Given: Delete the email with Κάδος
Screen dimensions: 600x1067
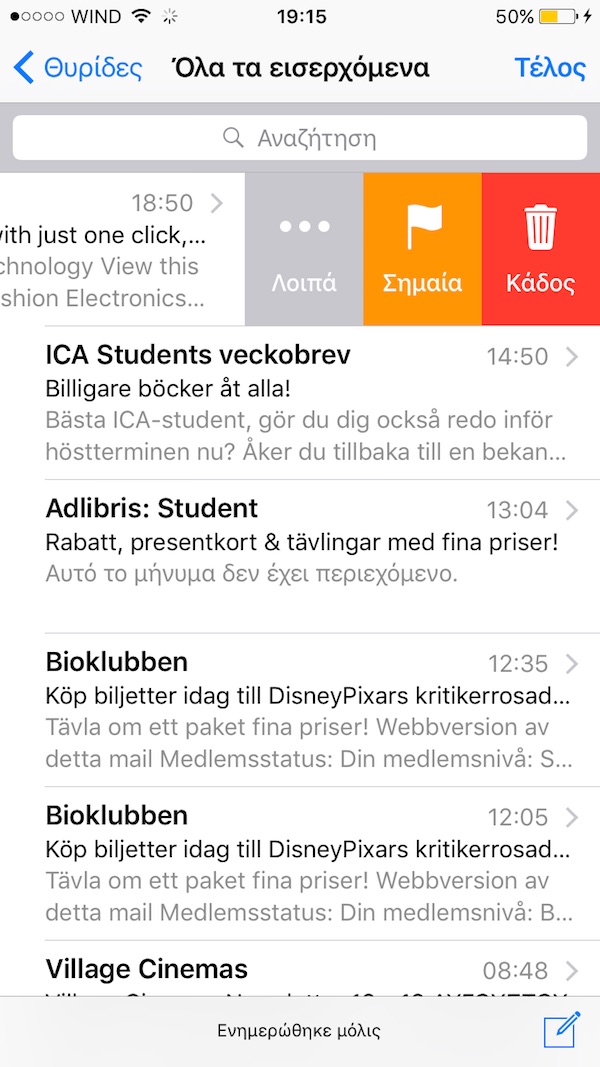Looking at the screenshot, I should (540, 249).
